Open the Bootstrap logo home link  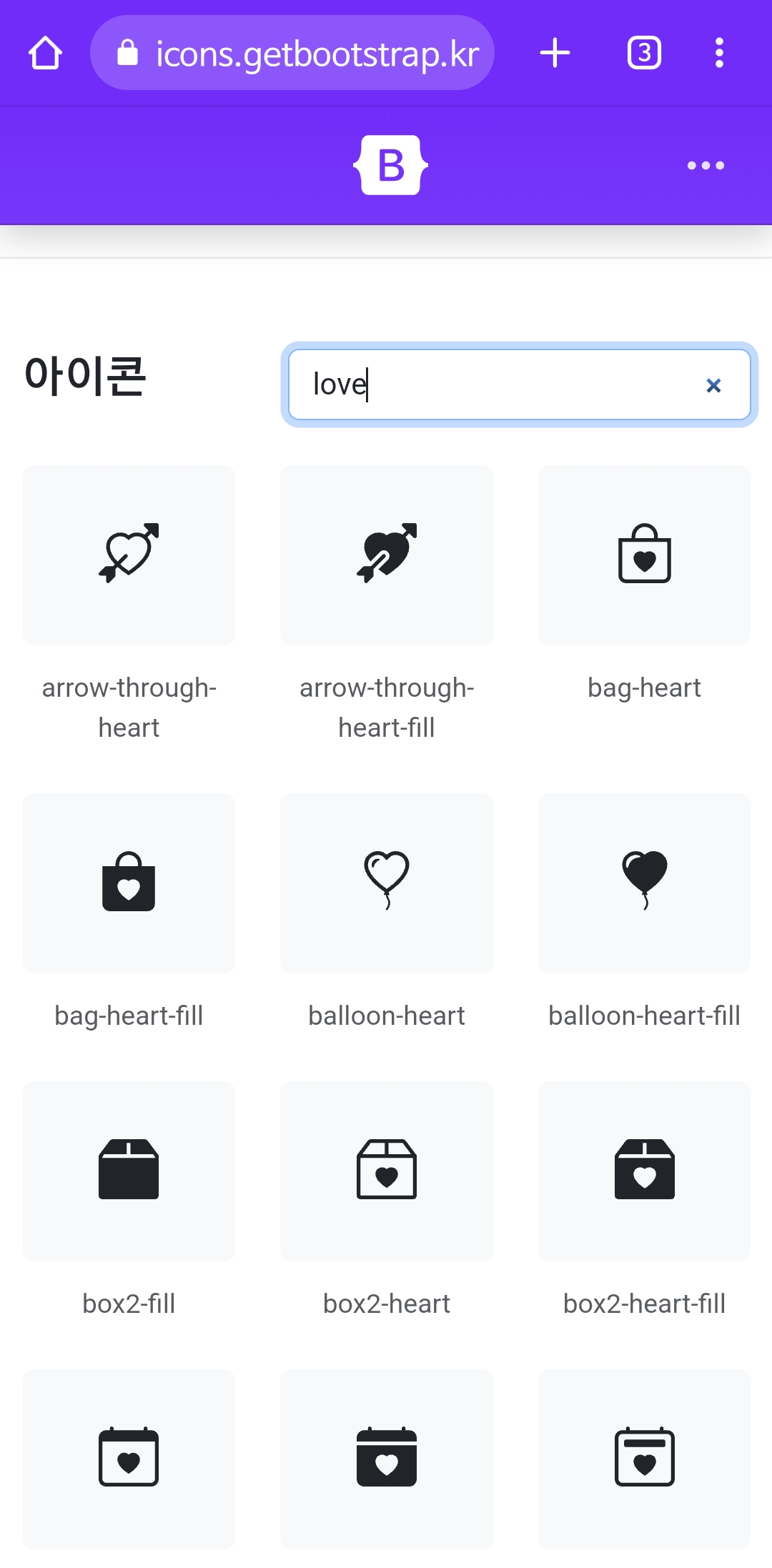click(390, 165)
